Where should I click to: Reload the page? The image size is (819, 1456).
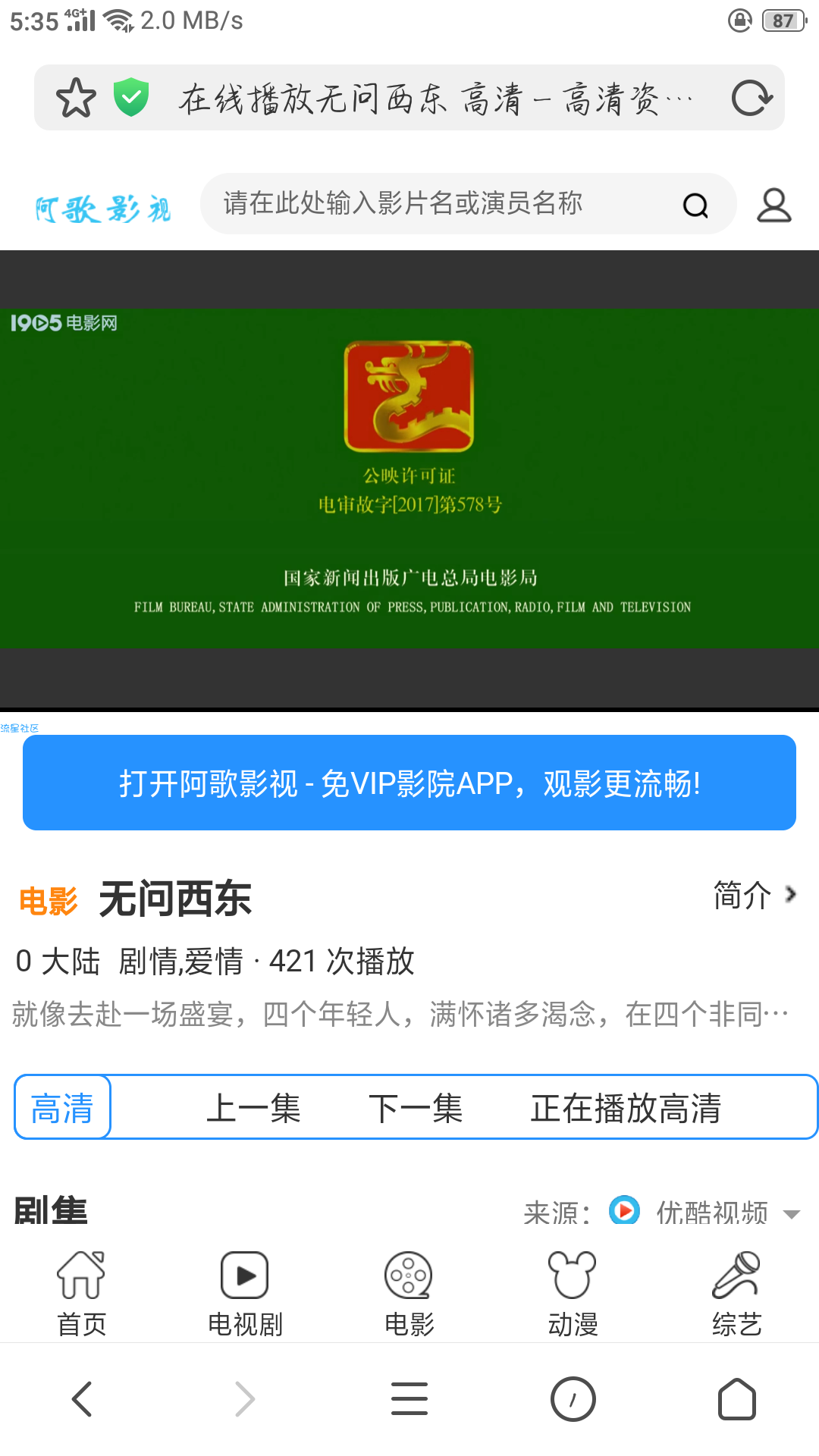[x=751, y=98]
